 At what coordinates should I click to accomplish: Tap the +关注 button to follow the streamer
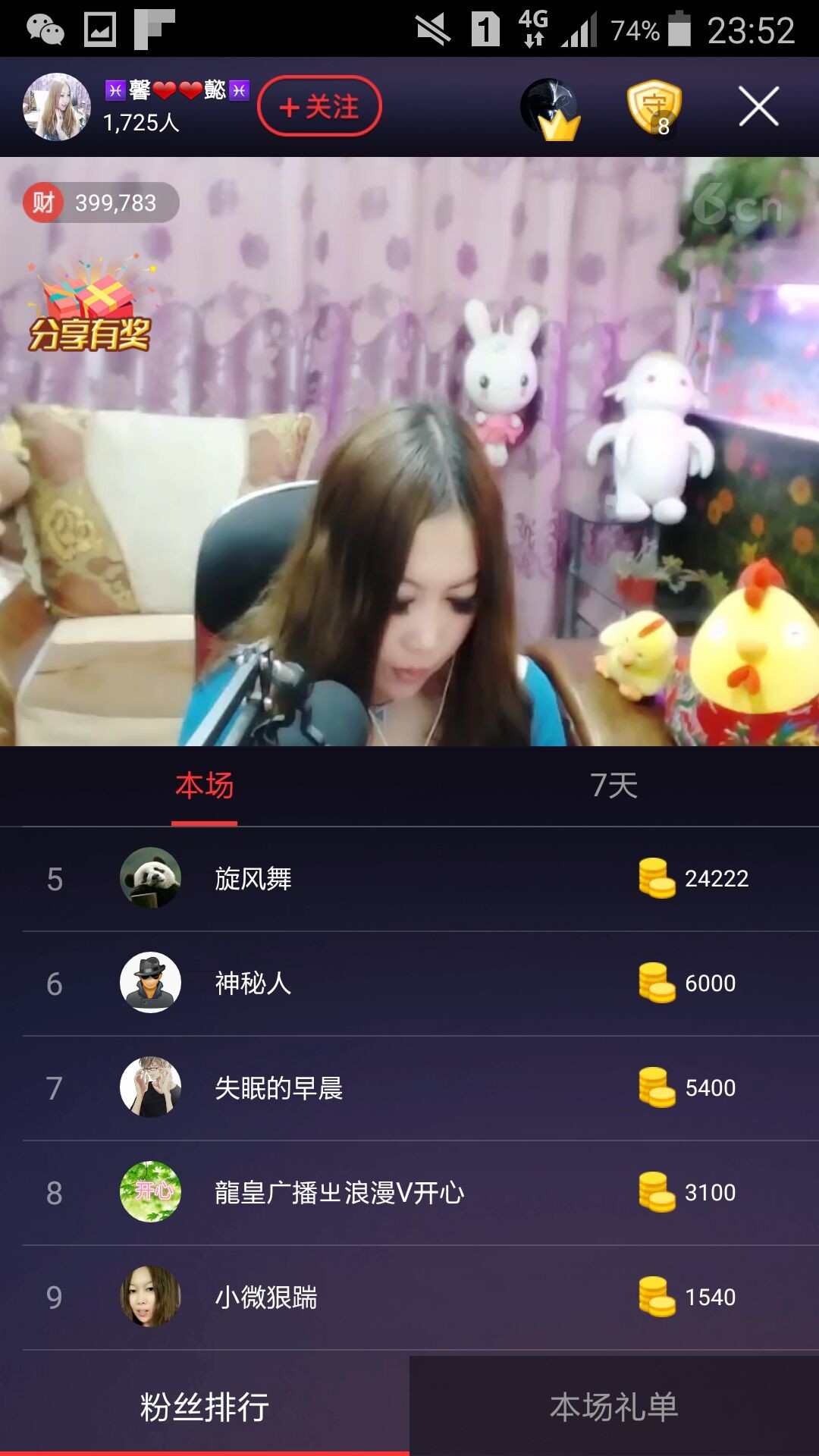(x=318, y=106)
